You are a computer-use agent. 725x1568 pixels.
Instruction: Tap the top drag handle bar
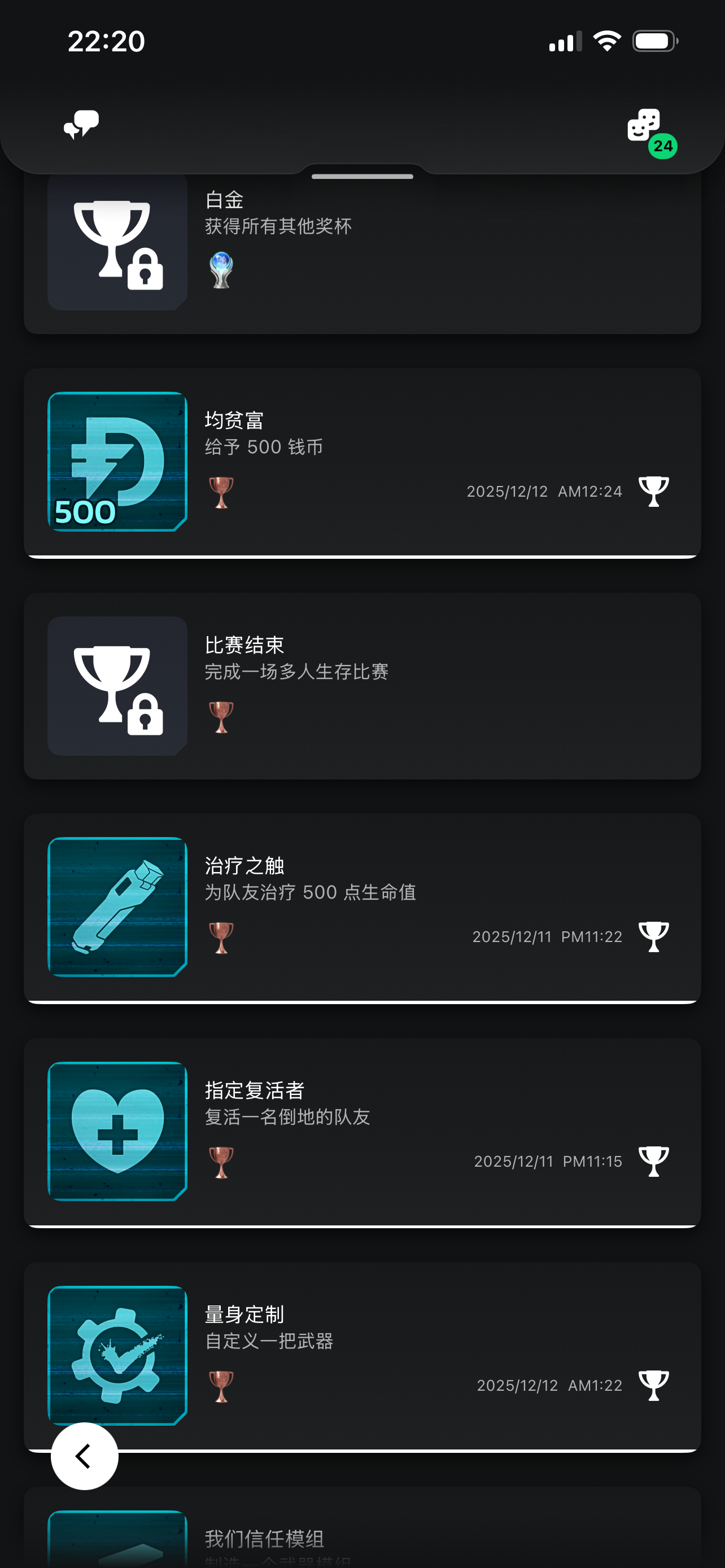click(362, 177)
